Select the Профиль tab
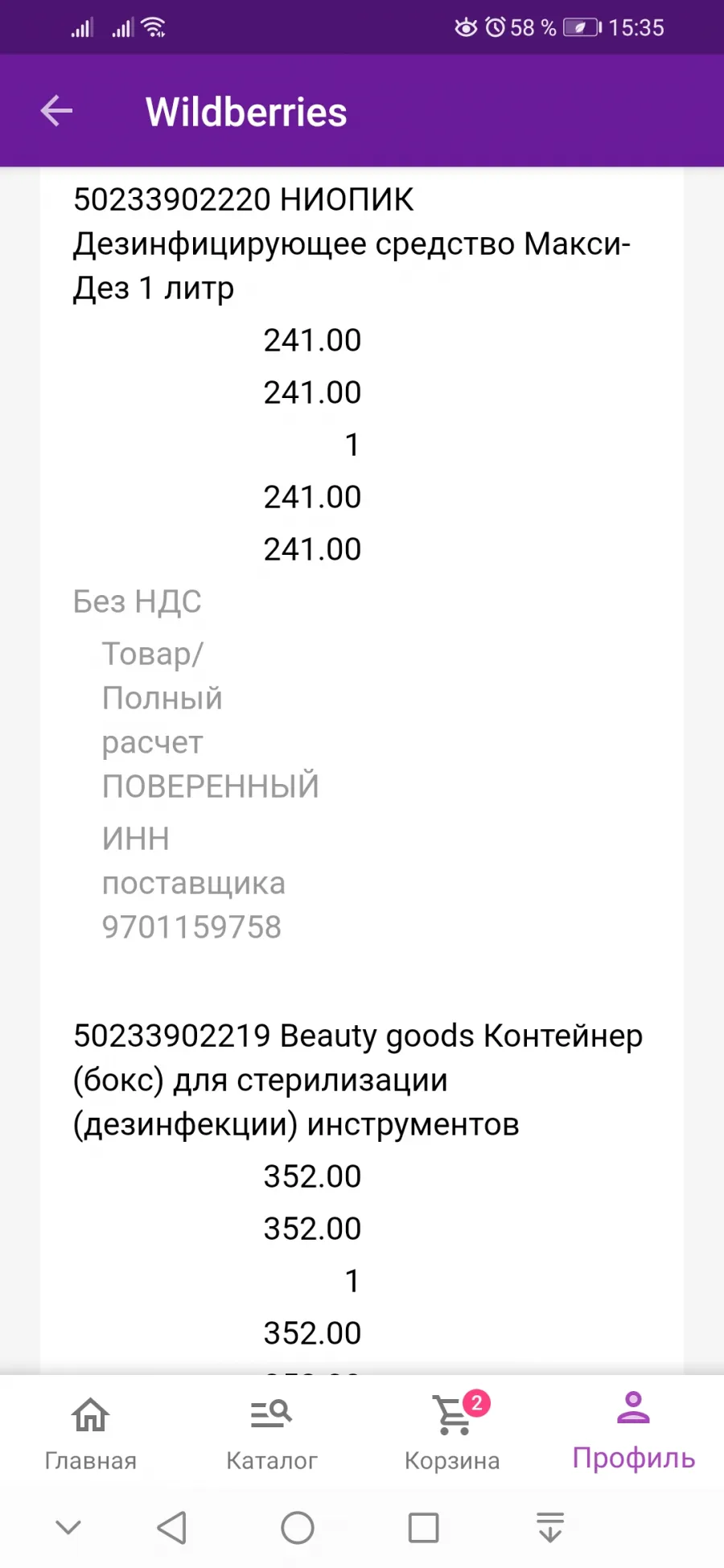This screenshot has width=724, height=1568. pos(633,1433)
